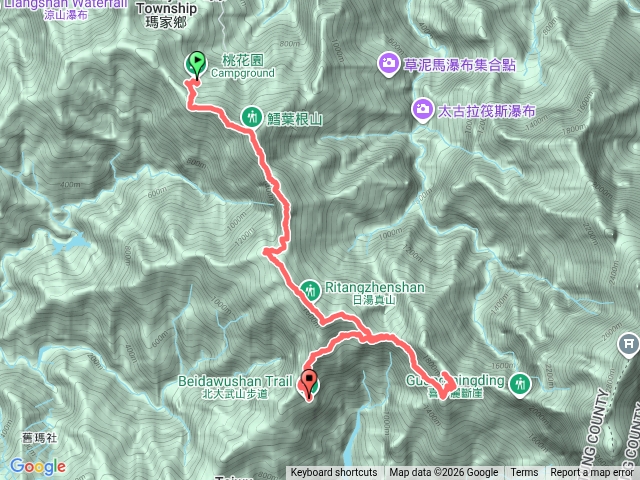Tap the 草泥馬瀑布集合點 camera marker
The height and width of the screenshot is (480, 640).
pyautogui.click(x=388, y=65)
